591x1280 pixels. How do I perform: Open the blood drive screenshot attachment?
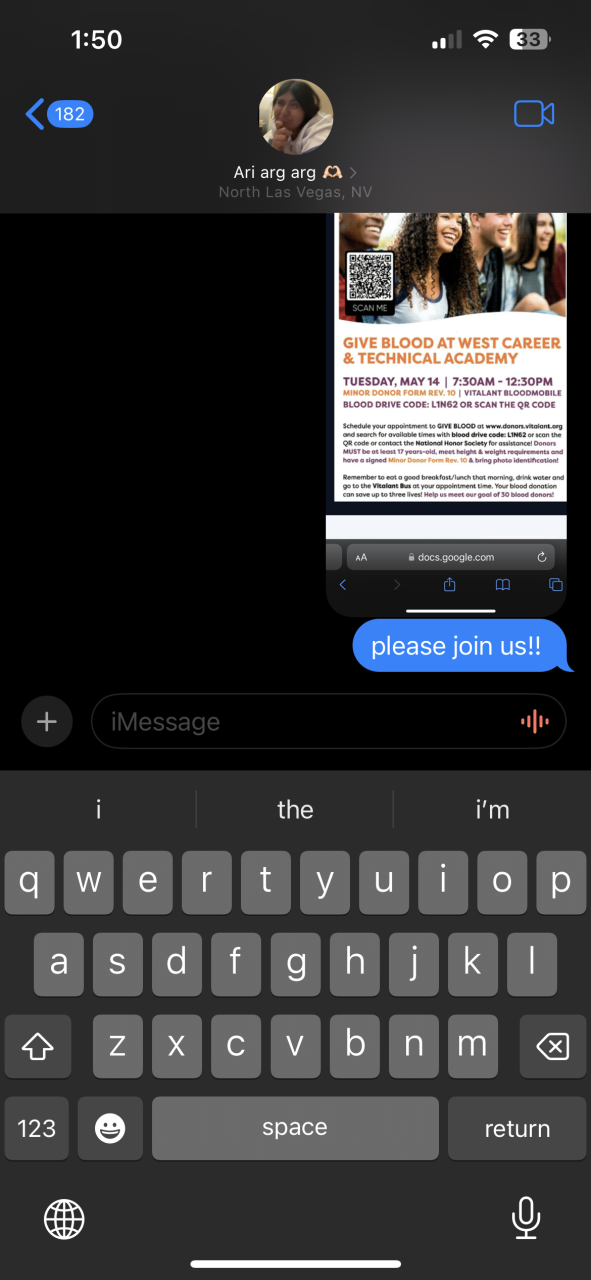coord(446,414)
